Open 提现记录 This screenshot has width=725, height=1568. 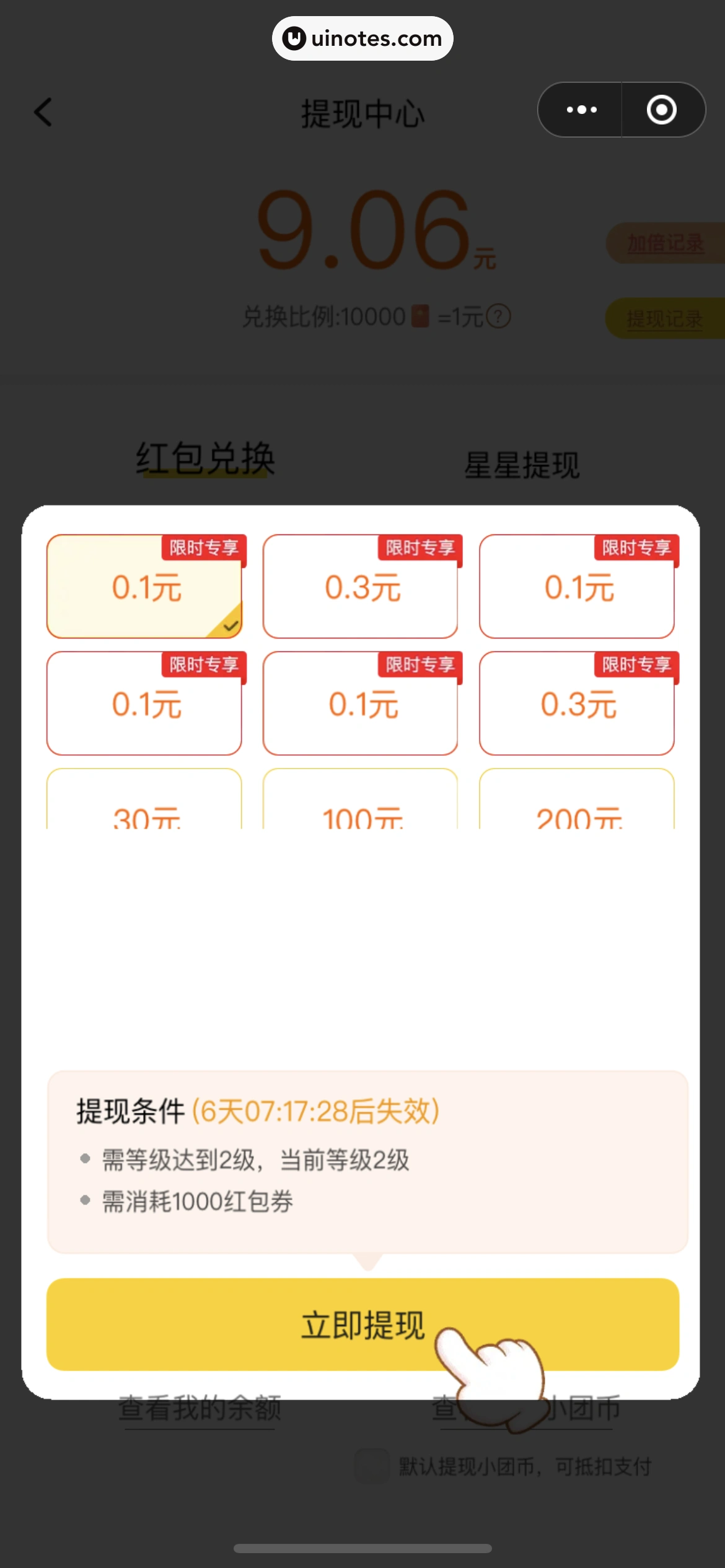pos(665,319)
